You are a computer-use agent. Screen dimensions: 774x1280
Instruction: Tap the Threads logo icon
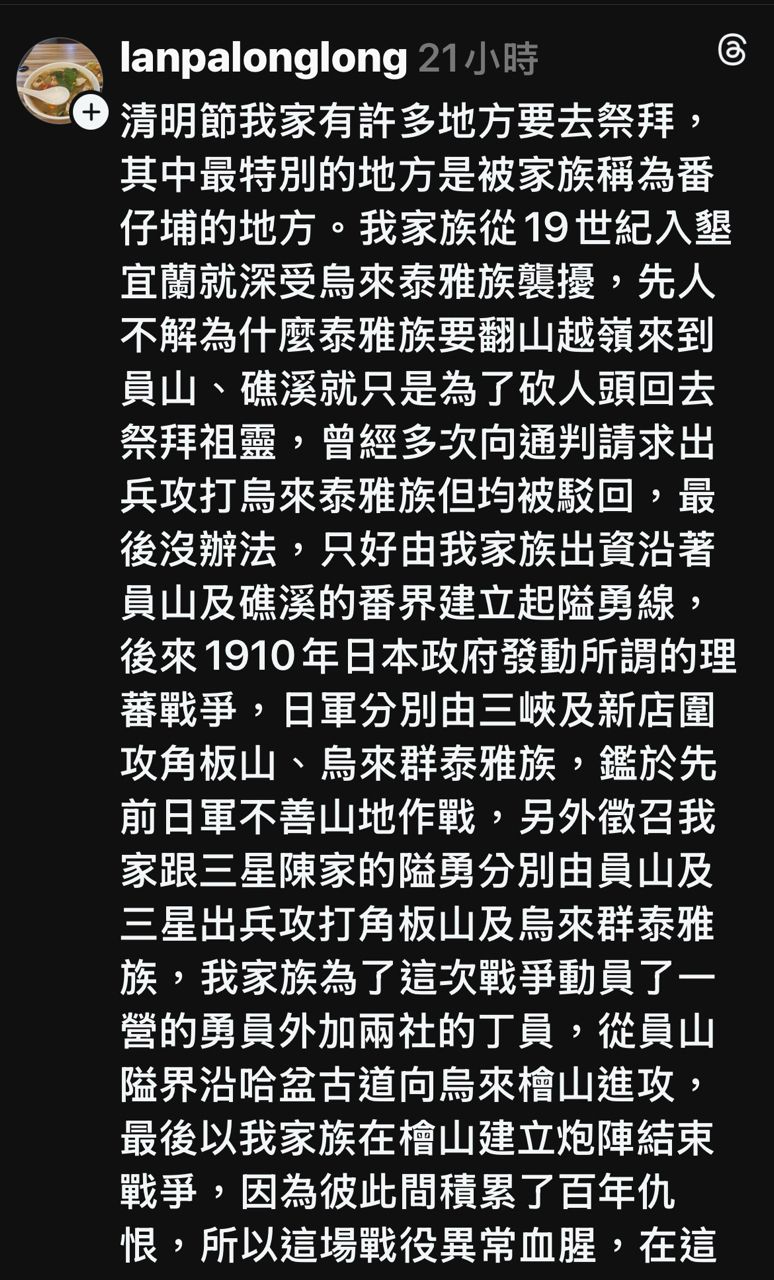tap(732, 50)
